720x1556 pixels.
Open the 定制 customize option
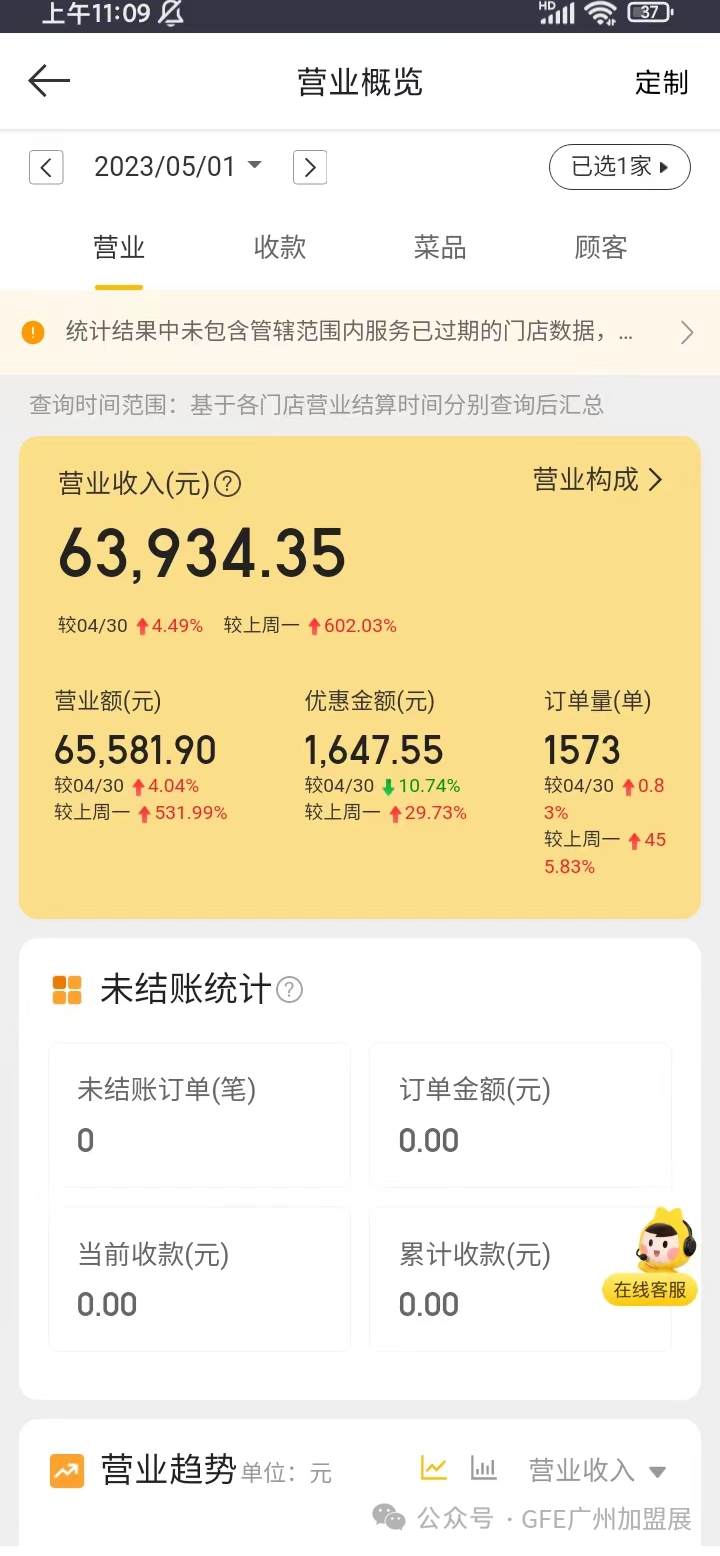click(661, 82)
